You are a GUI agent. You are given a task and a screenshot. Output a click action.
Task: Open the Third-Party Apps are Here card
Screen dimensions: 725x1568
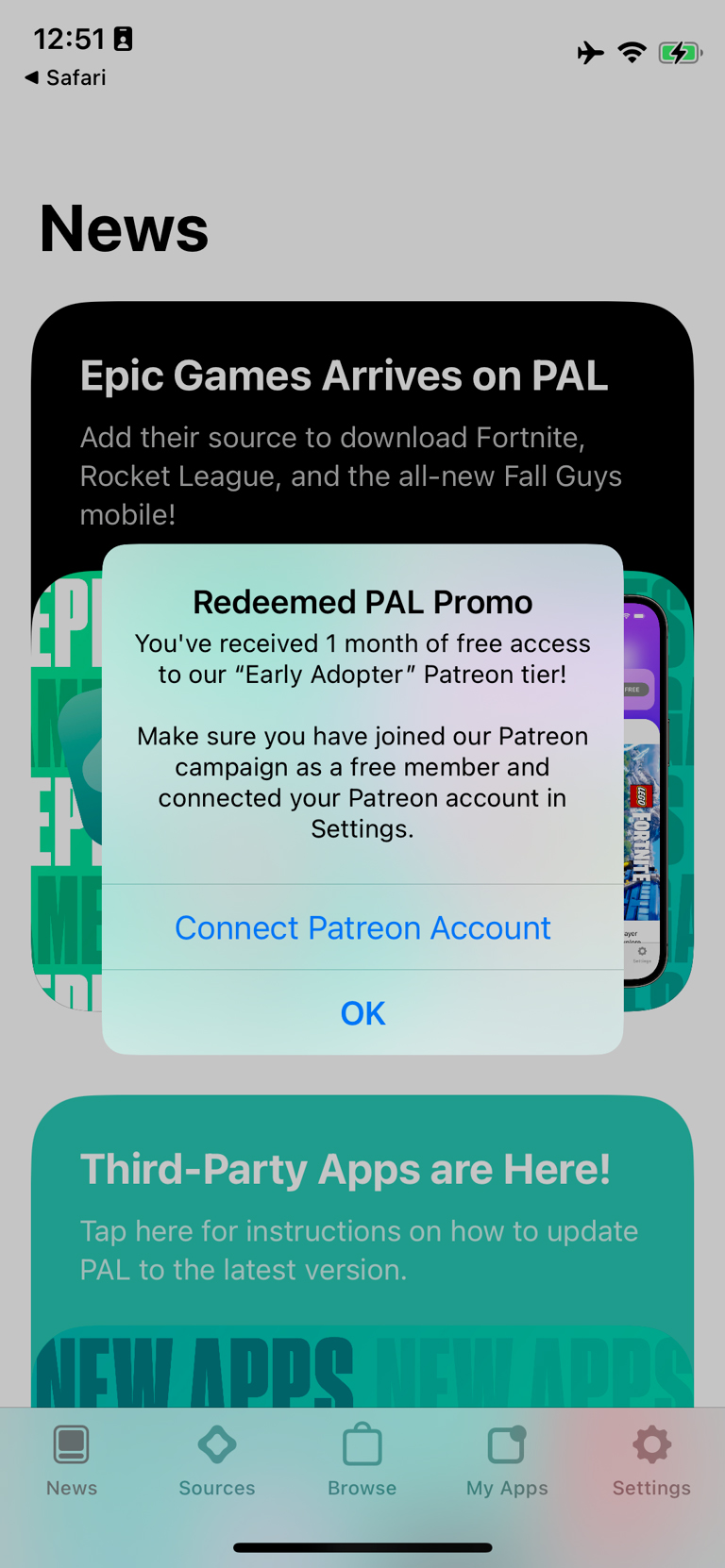pos(362,1251)
